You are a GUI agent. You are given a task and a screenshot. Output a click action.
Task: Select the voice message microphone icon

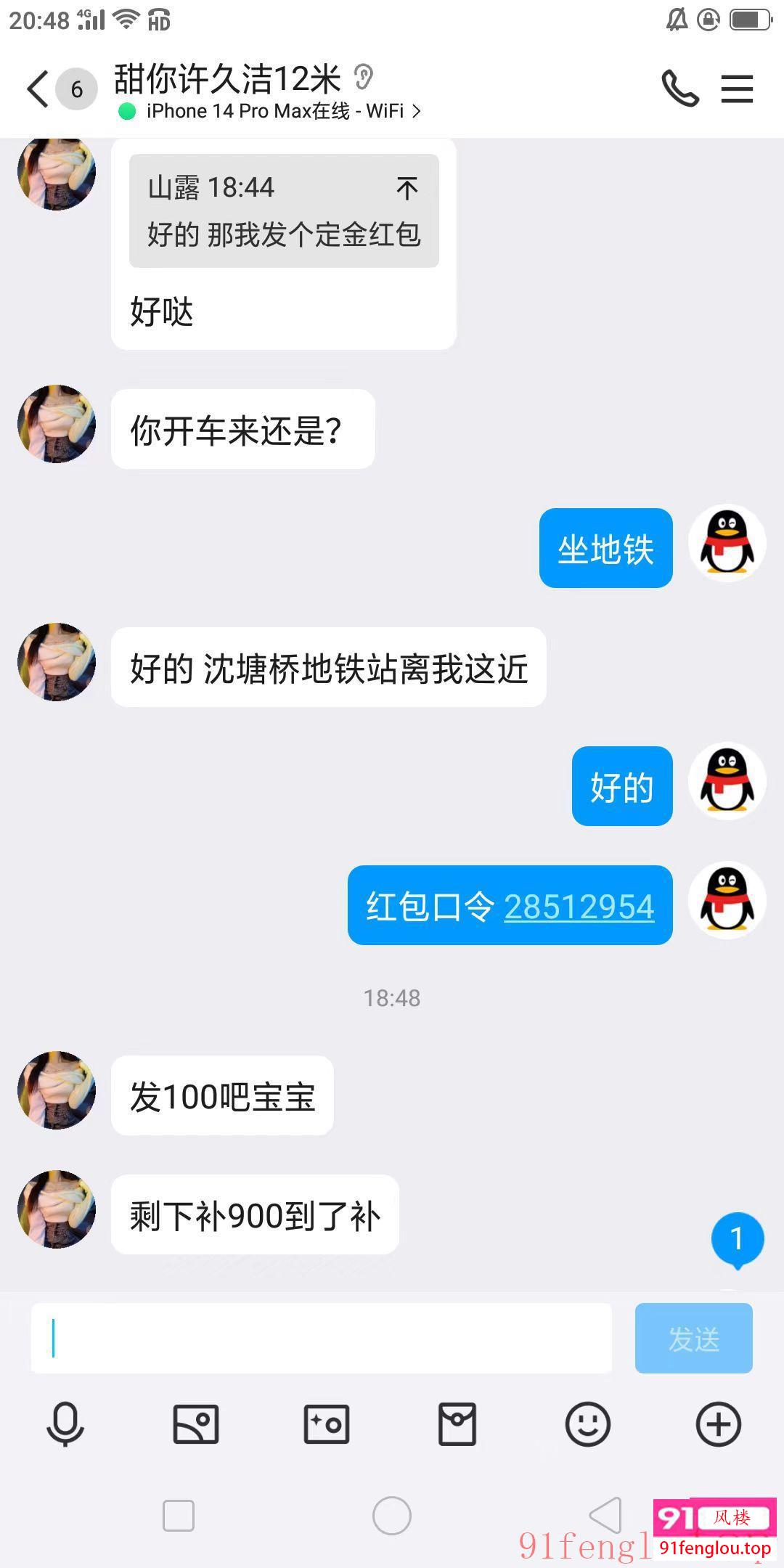66,1425
